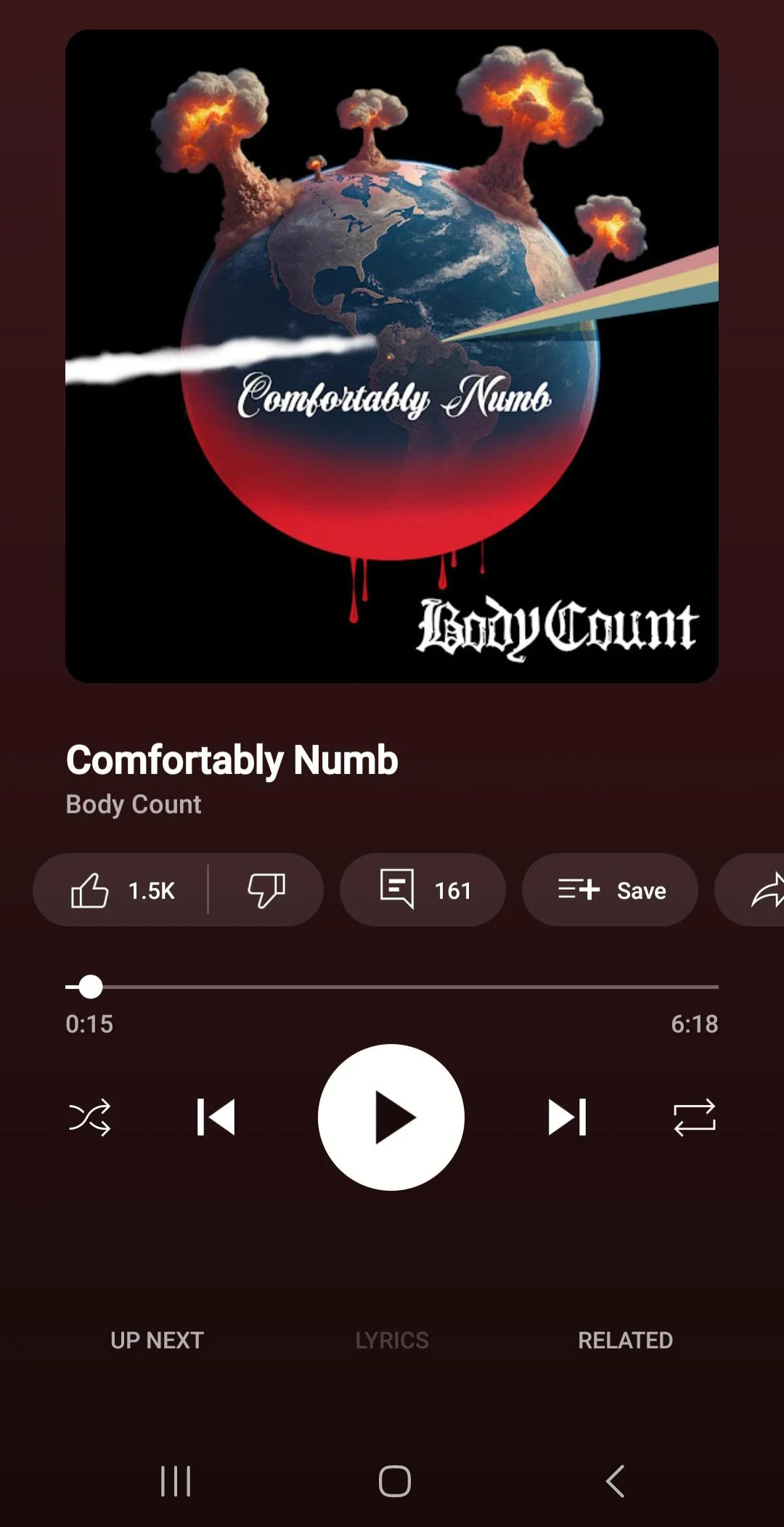This screenshot has height=1527, width=784.
Task: Switch to the Up Next tab
Action: pos(157,1340)
